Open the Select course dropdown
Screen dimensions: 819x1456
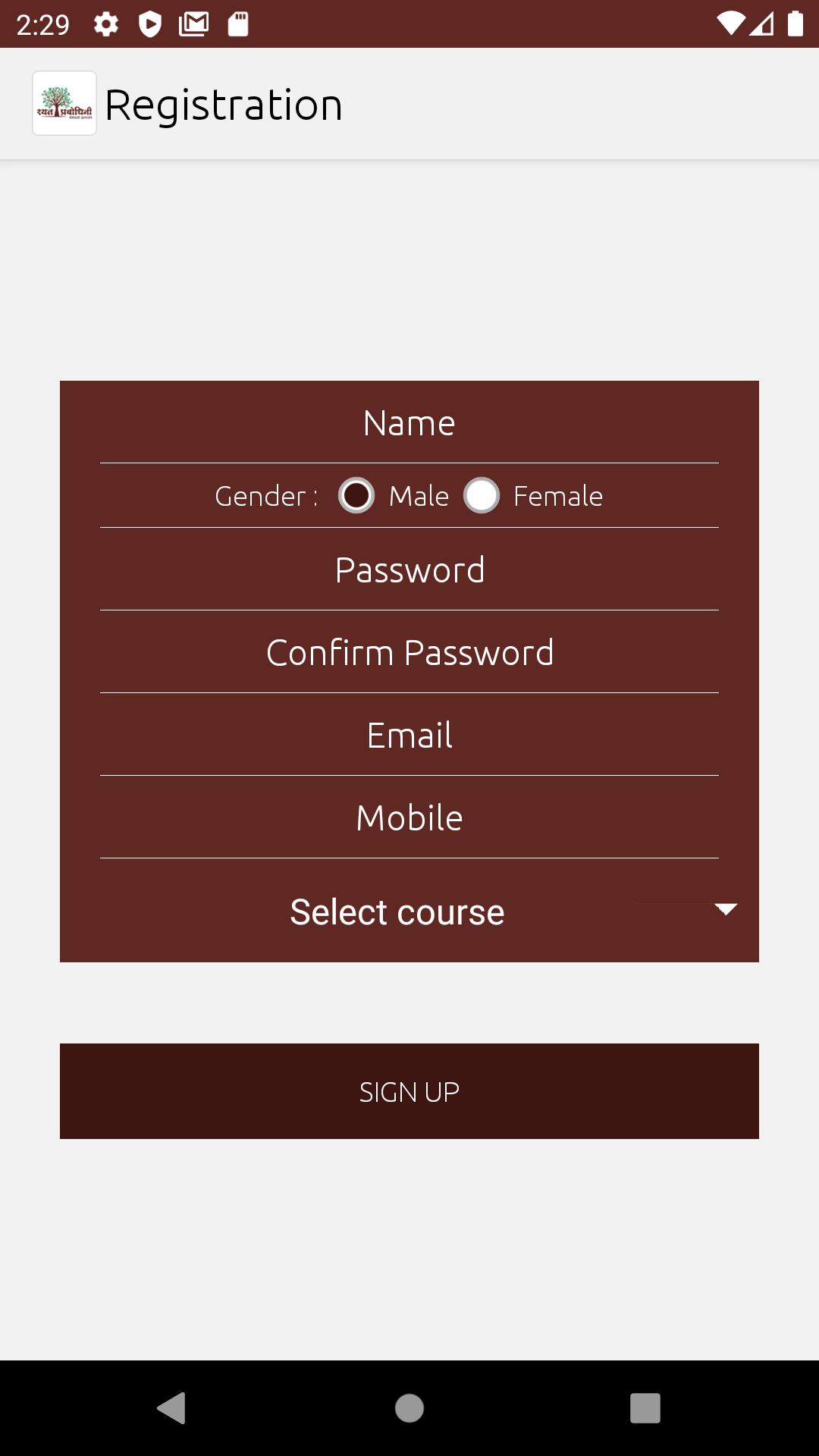pos(397,912)
